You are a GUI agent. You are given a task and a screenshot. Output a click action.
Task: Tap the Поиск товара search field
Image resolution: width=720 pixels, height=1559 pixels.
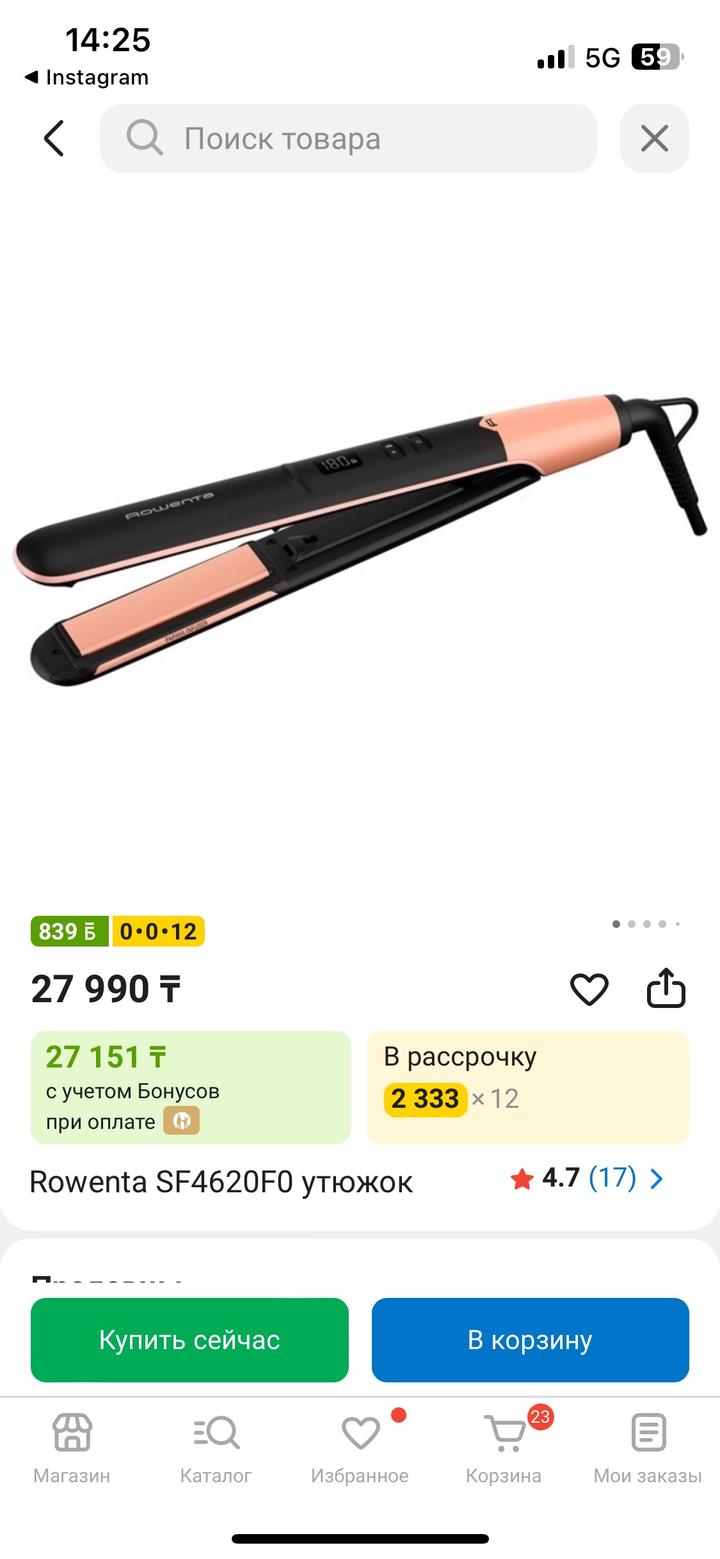348,138
